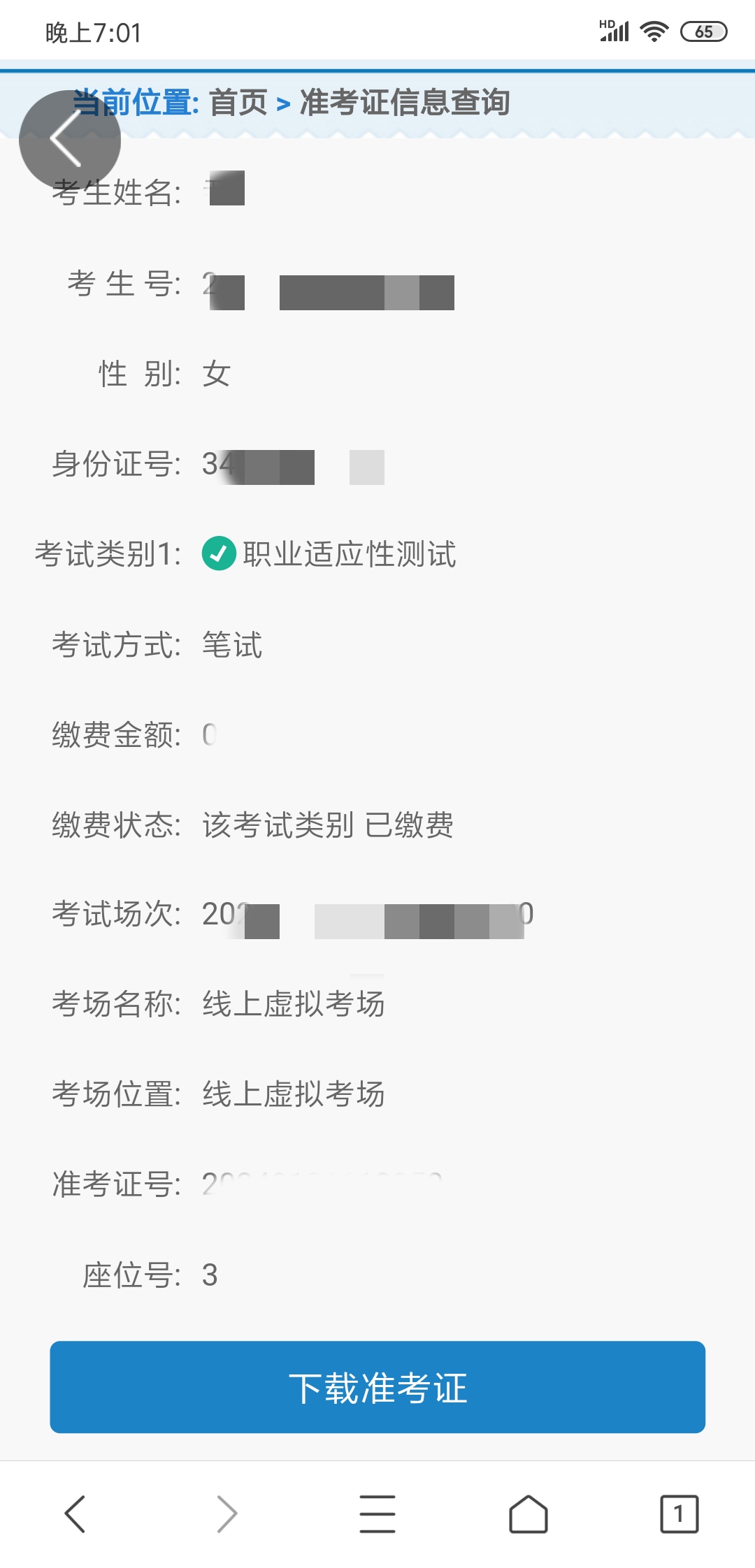
Task: Select the 职业适应性测试 exam category
Action: (219, 553)
